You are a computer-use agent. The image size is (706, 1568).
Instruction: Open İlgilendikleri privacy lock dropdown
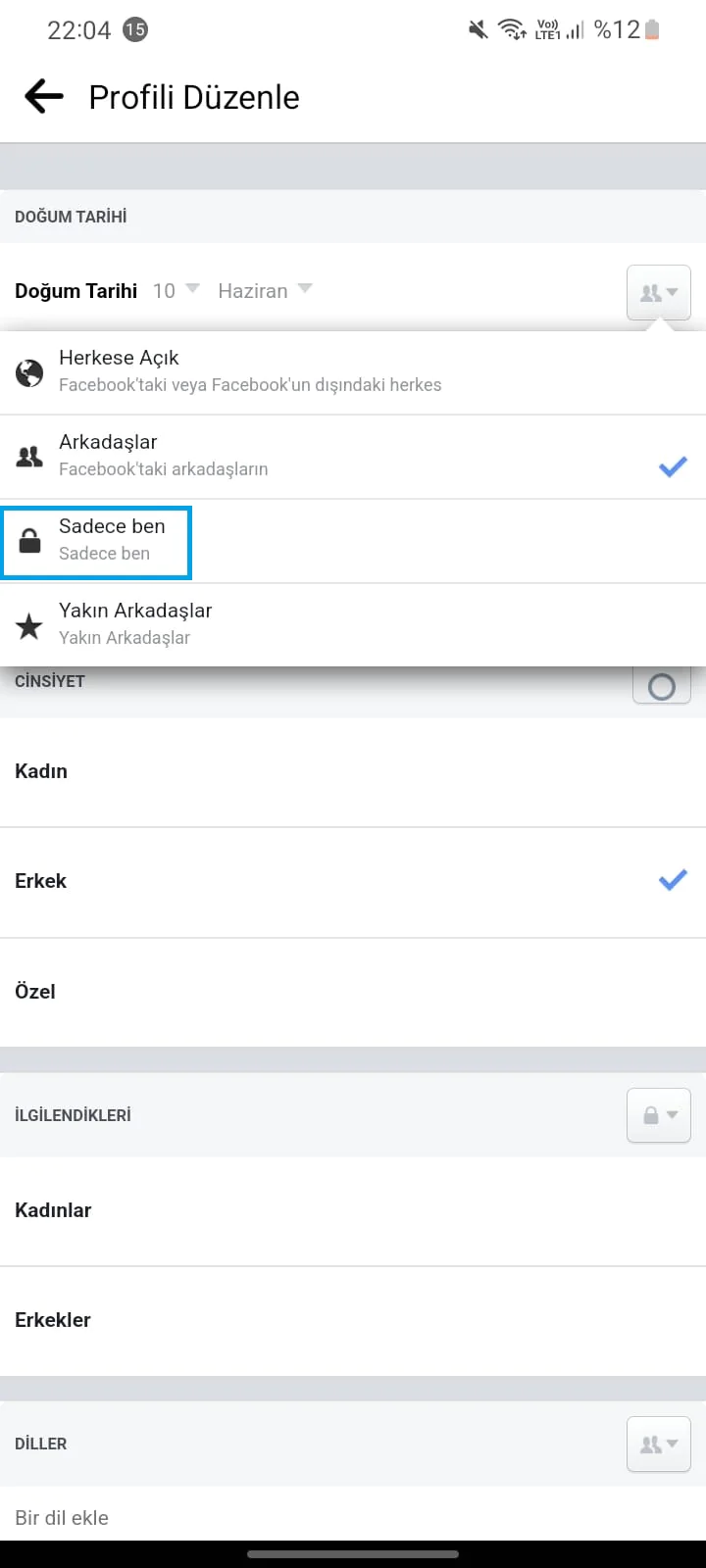pyautogui.click(x=659, y=1115)
